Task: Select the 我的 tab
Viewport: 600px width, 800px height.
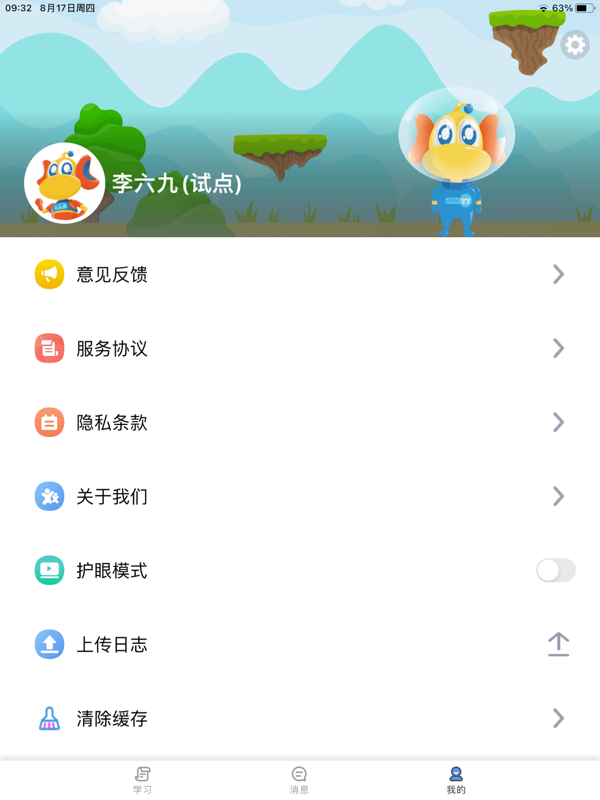Action: coord(456,780)
